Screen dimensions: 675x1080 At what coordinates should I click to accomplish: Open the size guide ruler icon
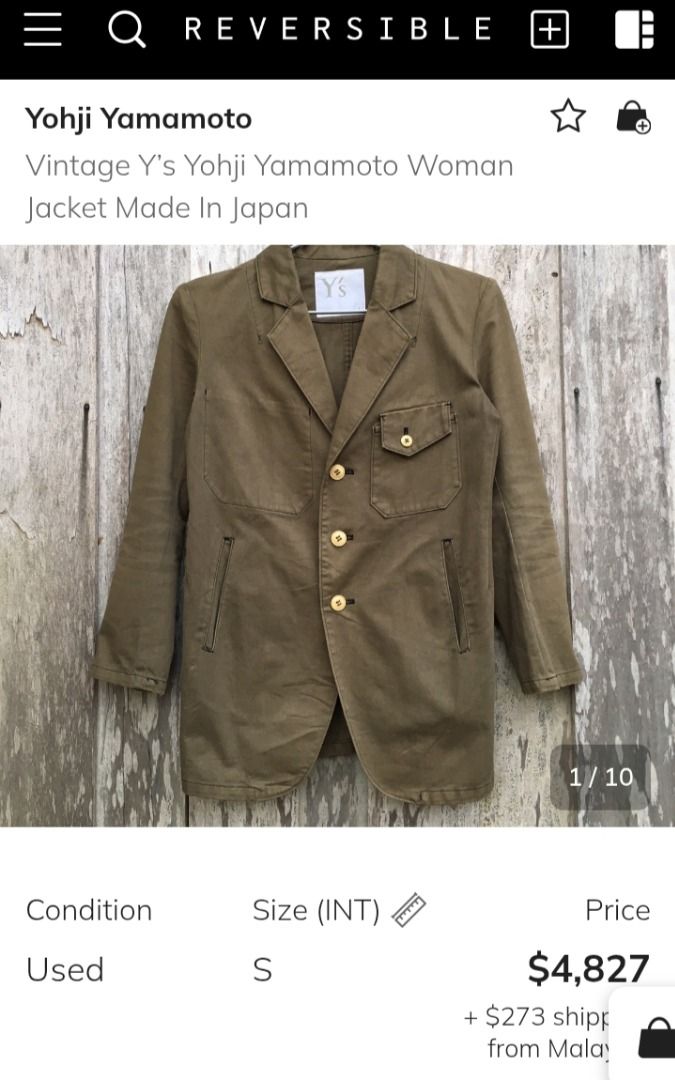pos(408,910)
